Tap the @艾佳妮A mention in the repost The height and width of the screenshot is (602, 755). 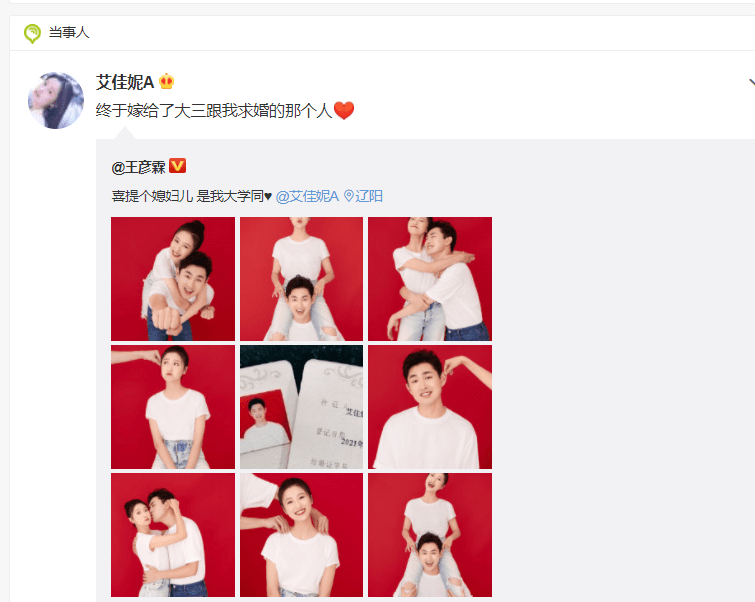pyautogui.click(x=307, y=196)
